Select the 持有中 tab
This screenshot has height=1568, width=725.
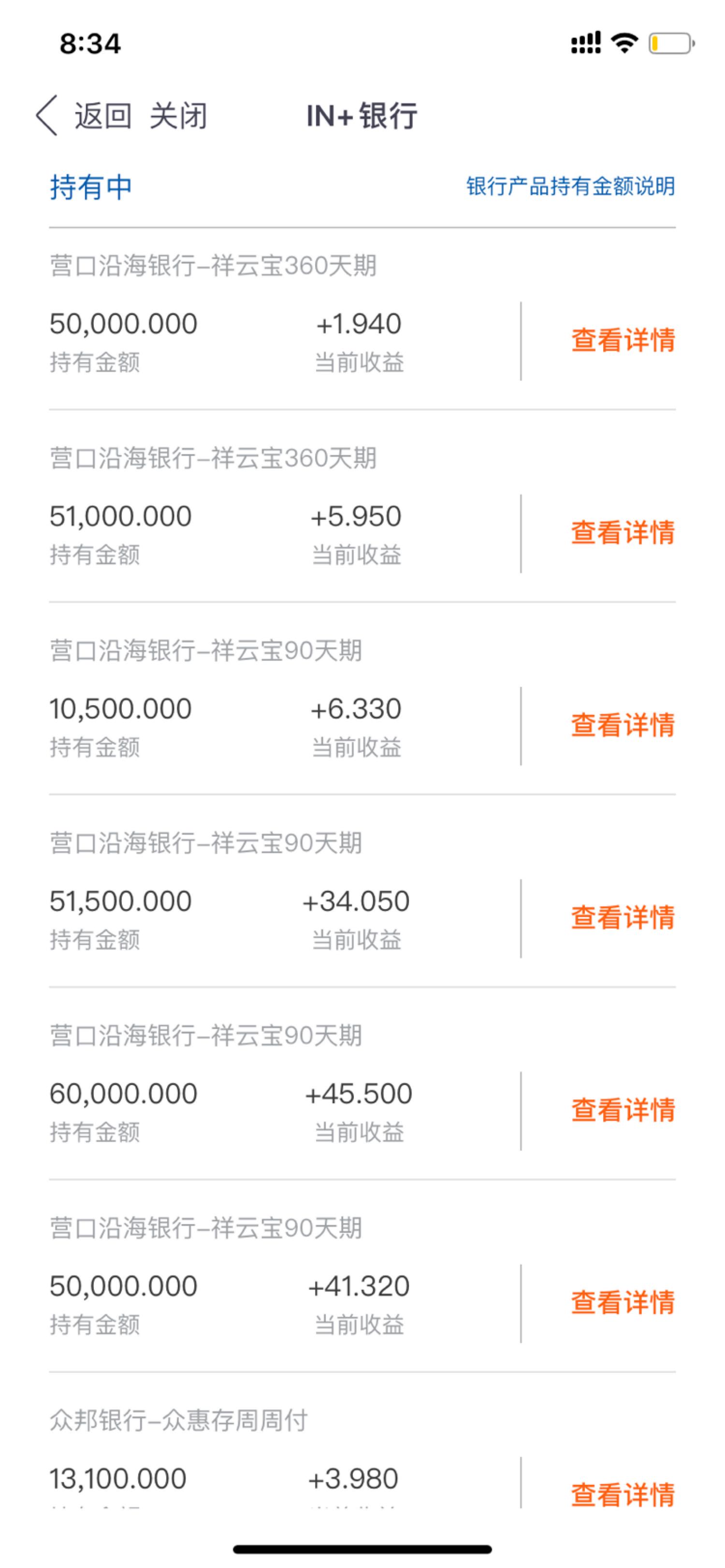click(x=91, y=187)
